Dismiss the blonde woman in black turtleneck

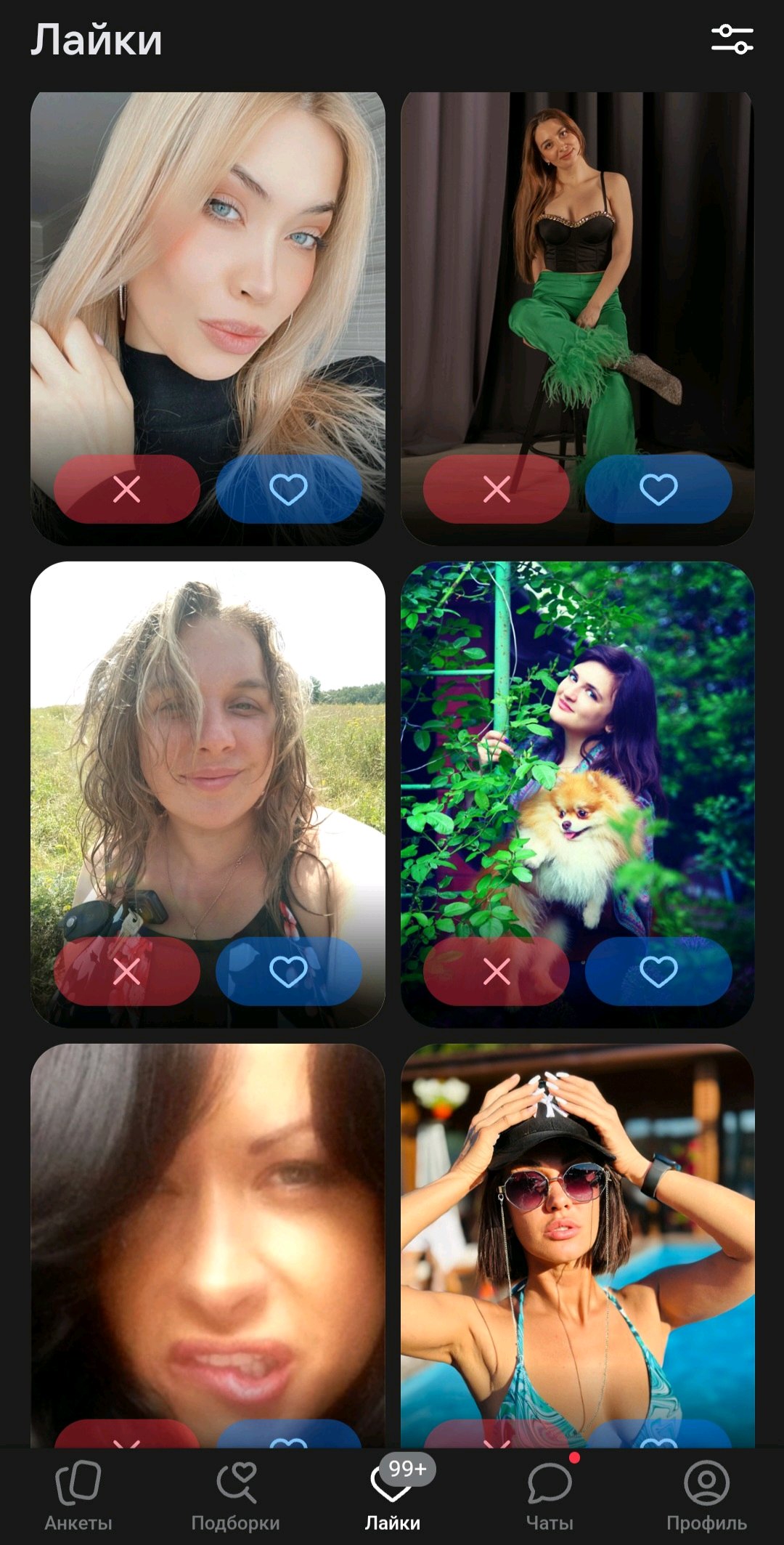click(x=127, y=489)
